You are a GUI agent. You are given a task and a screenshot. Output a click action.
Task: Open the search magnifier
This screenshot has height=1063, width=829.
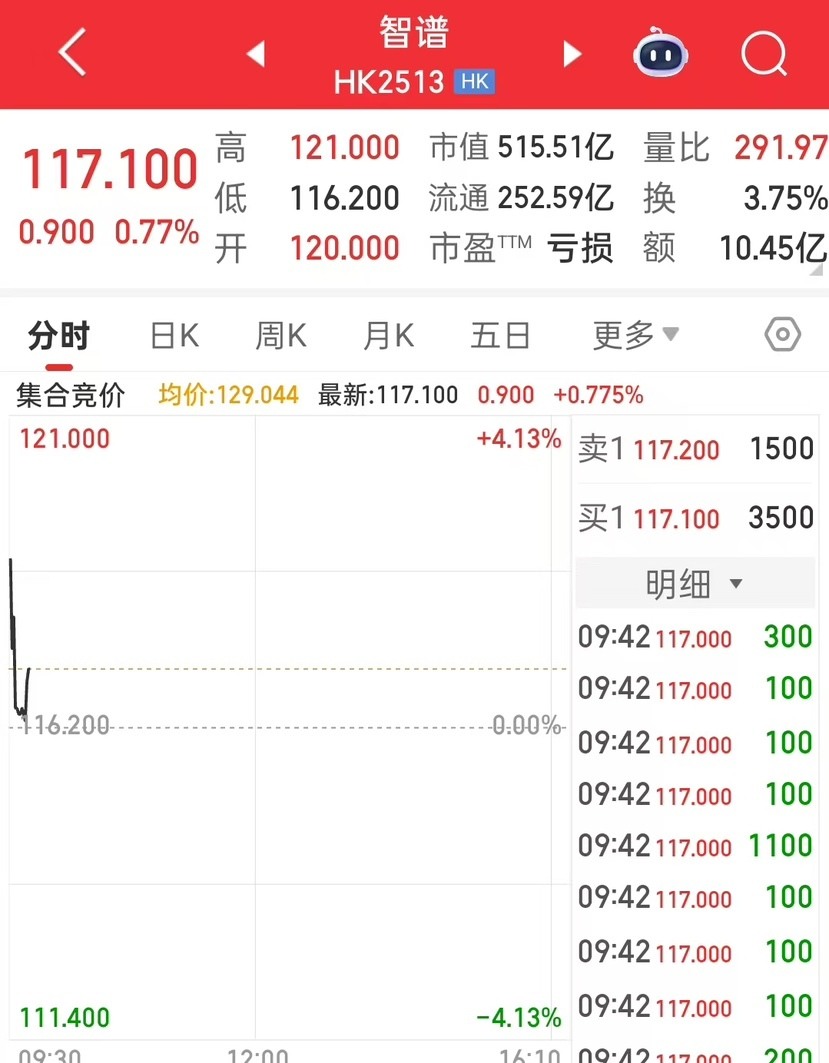pos(764,54)
